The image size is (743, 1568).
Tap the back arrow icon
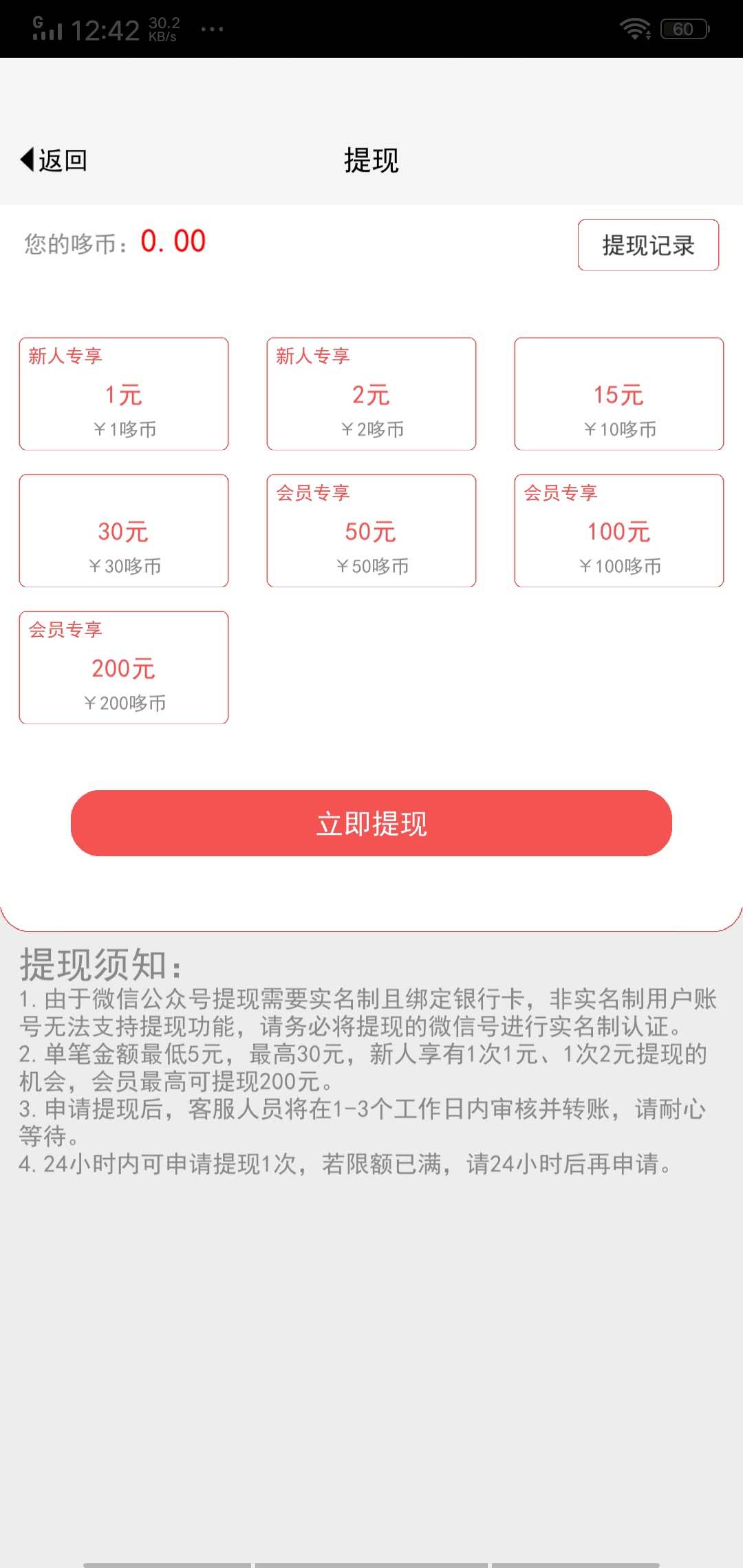tap(26, 160)
